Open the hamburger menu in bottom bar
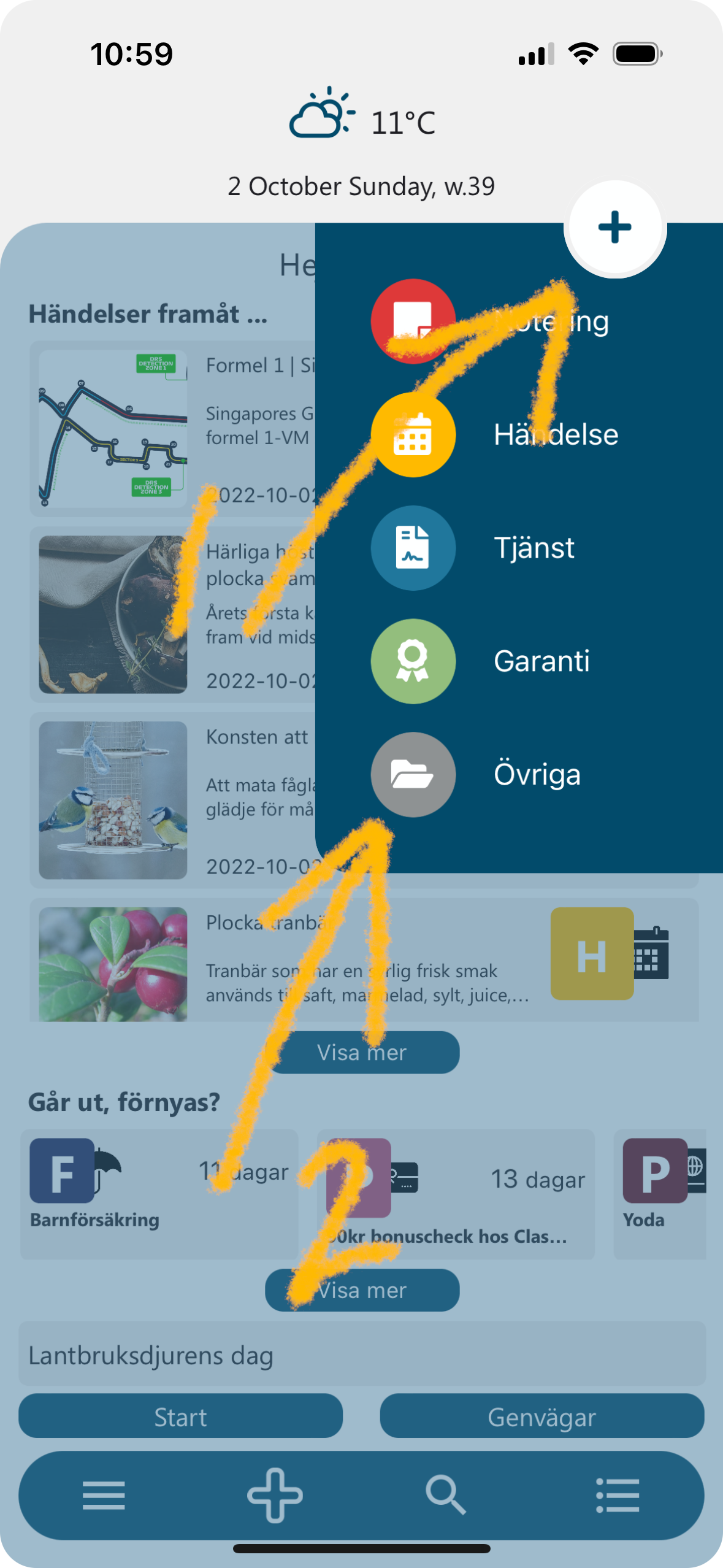The height and width of the screenshot is (1568, 723). 104,1495
